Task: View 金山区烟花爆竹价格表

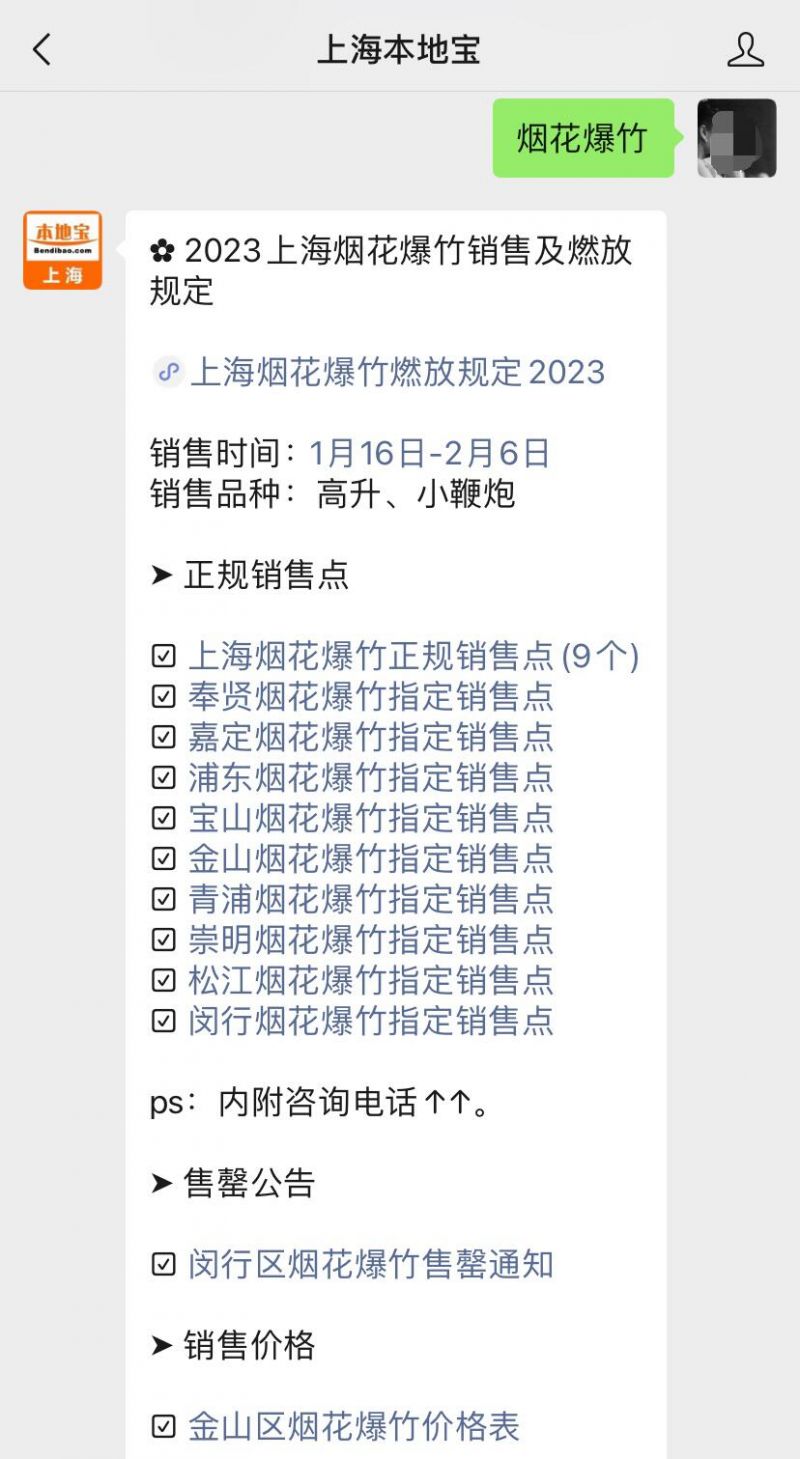Action: [x=354, y=1427]
